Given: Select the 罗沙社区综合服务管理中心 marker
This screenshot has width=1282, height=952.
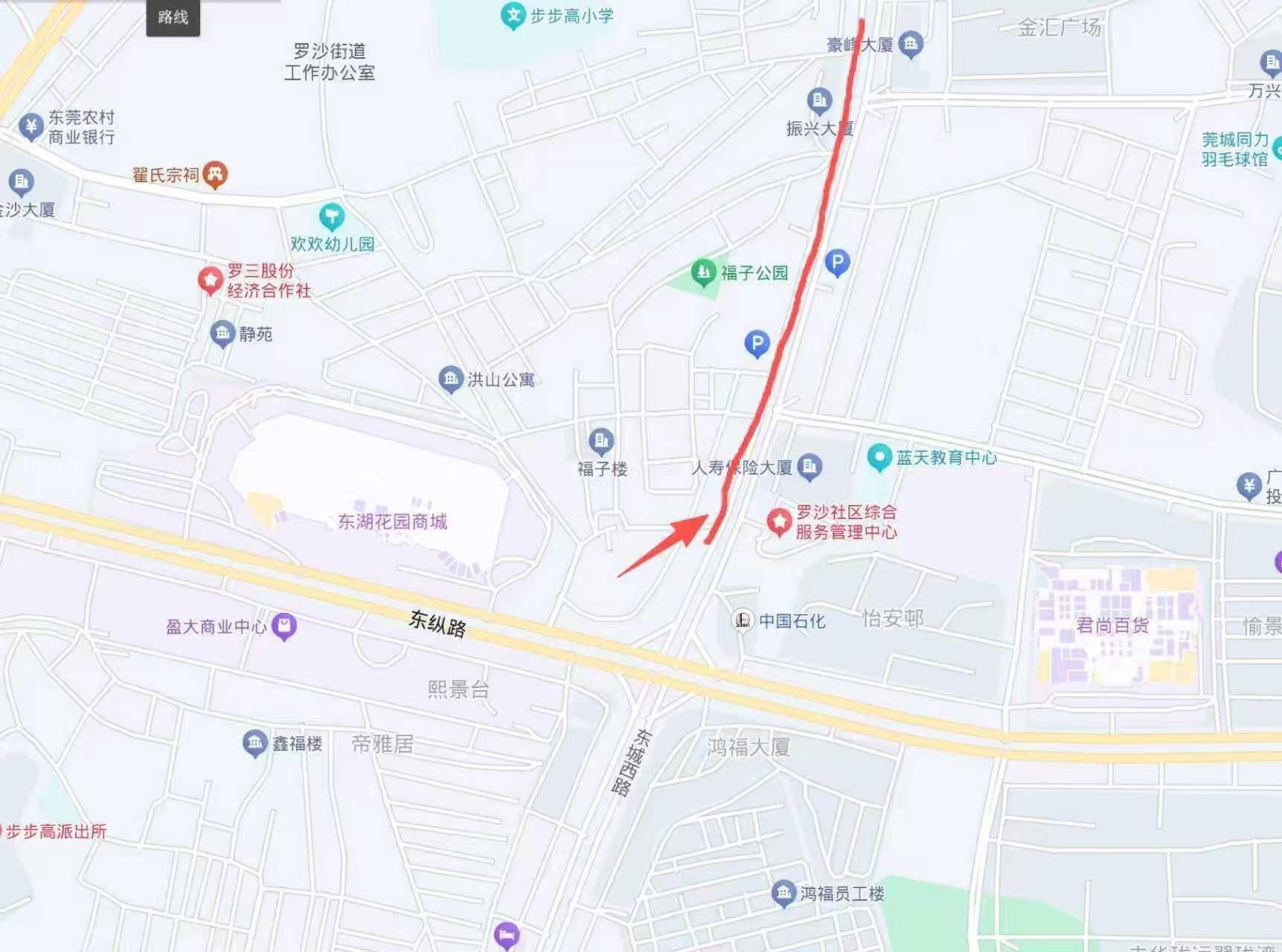Looking at the screenshot, I should click(x=779, y=521).
